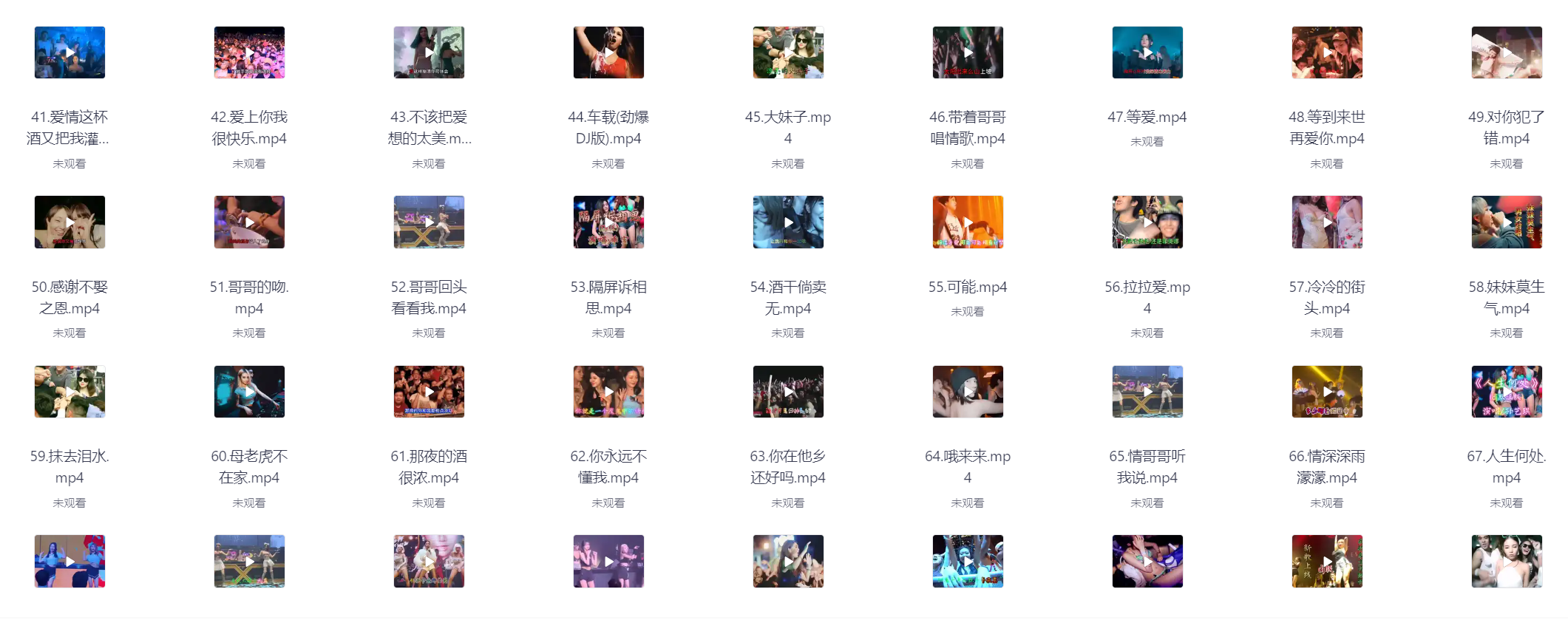Play 48.等到来世再爱你.mp4

(x=1327, y=52)
